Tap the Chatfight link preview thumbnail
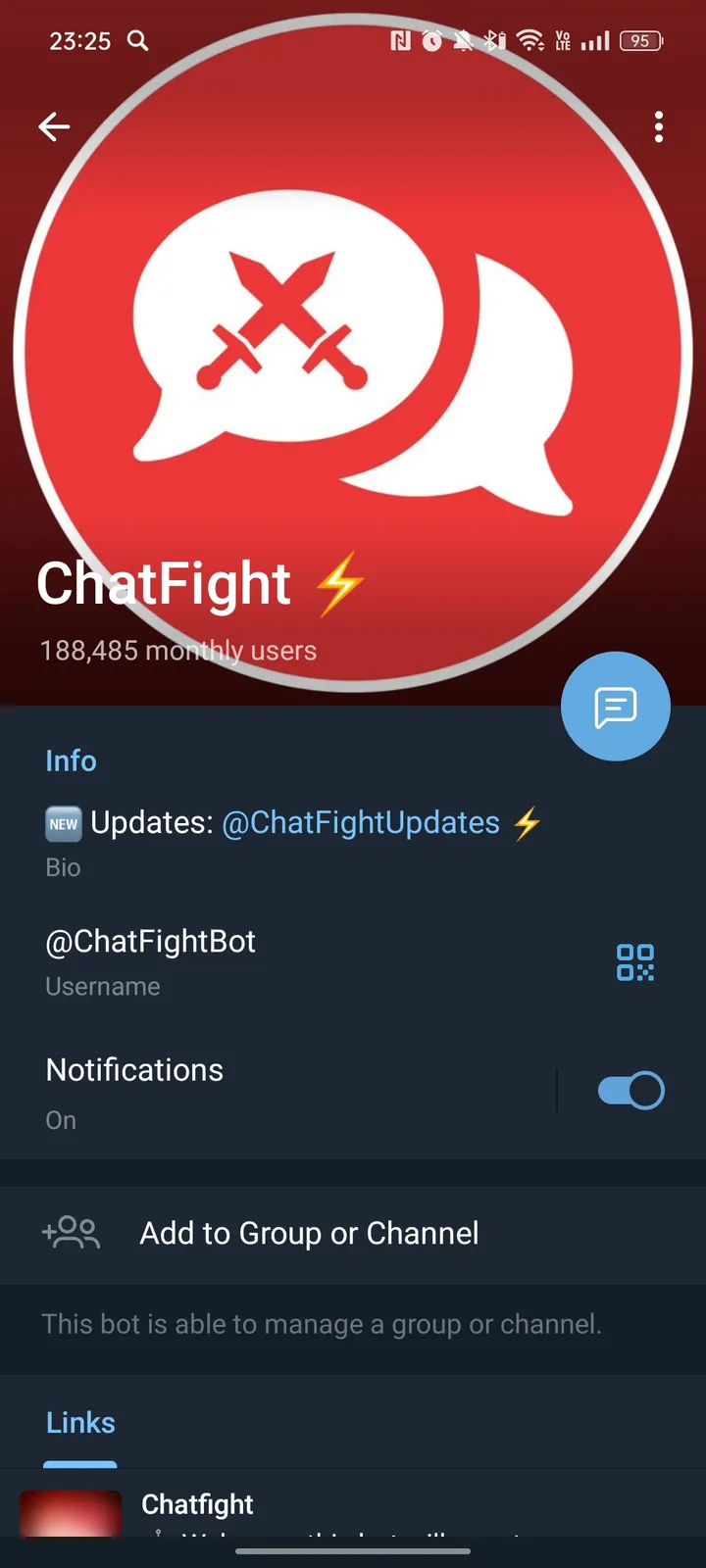Image resolution: width=706 pixels, height=1568 pixels. pos(70,1512)
